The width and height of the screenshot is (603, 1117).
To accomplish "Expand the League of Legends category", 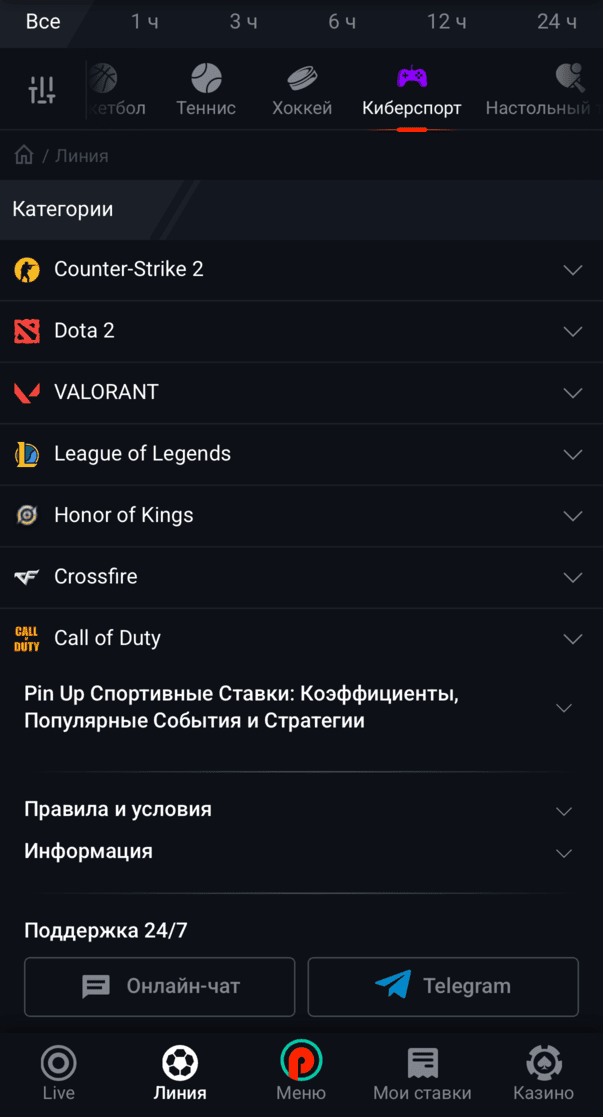I will click(300, 454).
